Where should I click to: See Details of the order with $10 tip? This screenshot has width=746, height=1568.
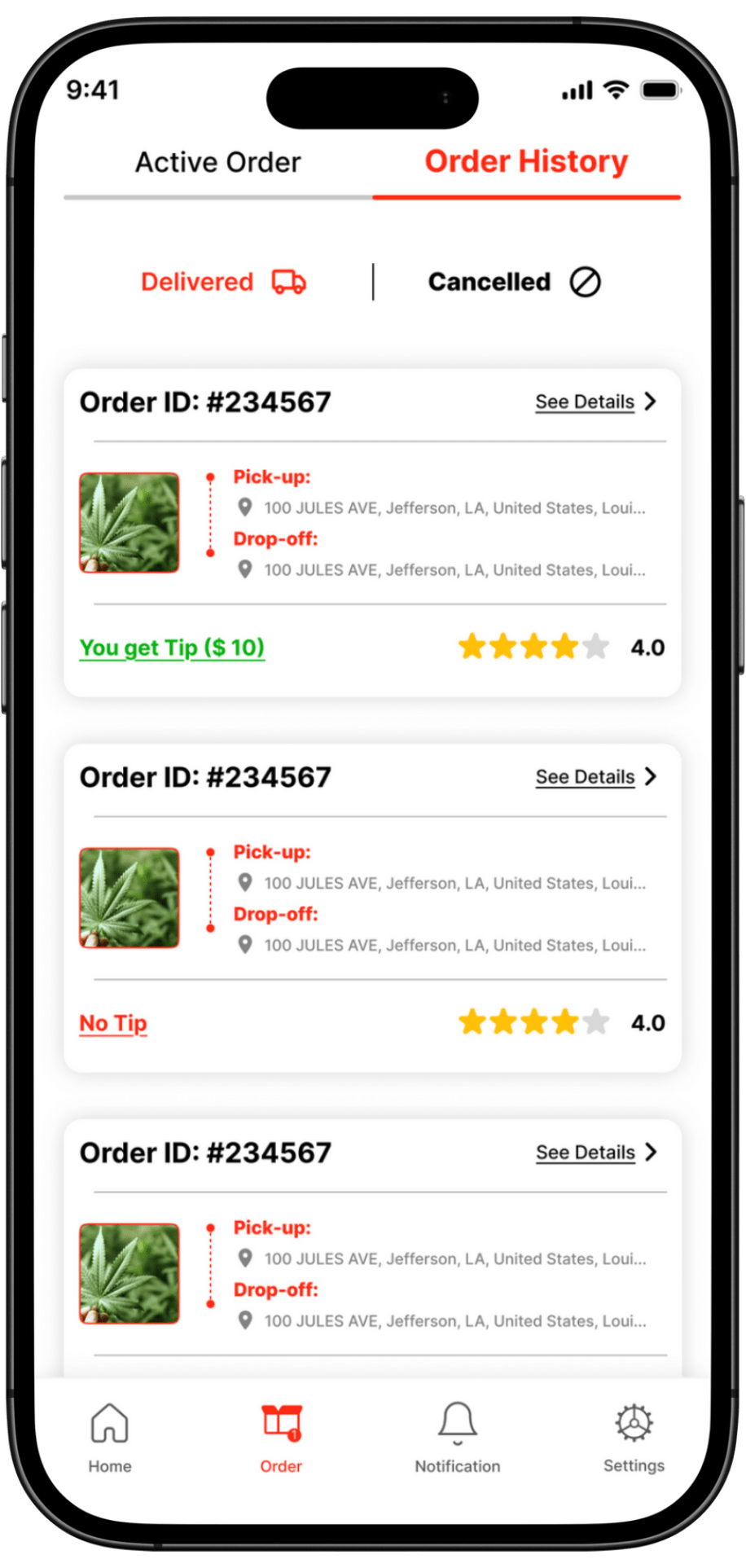595,402
